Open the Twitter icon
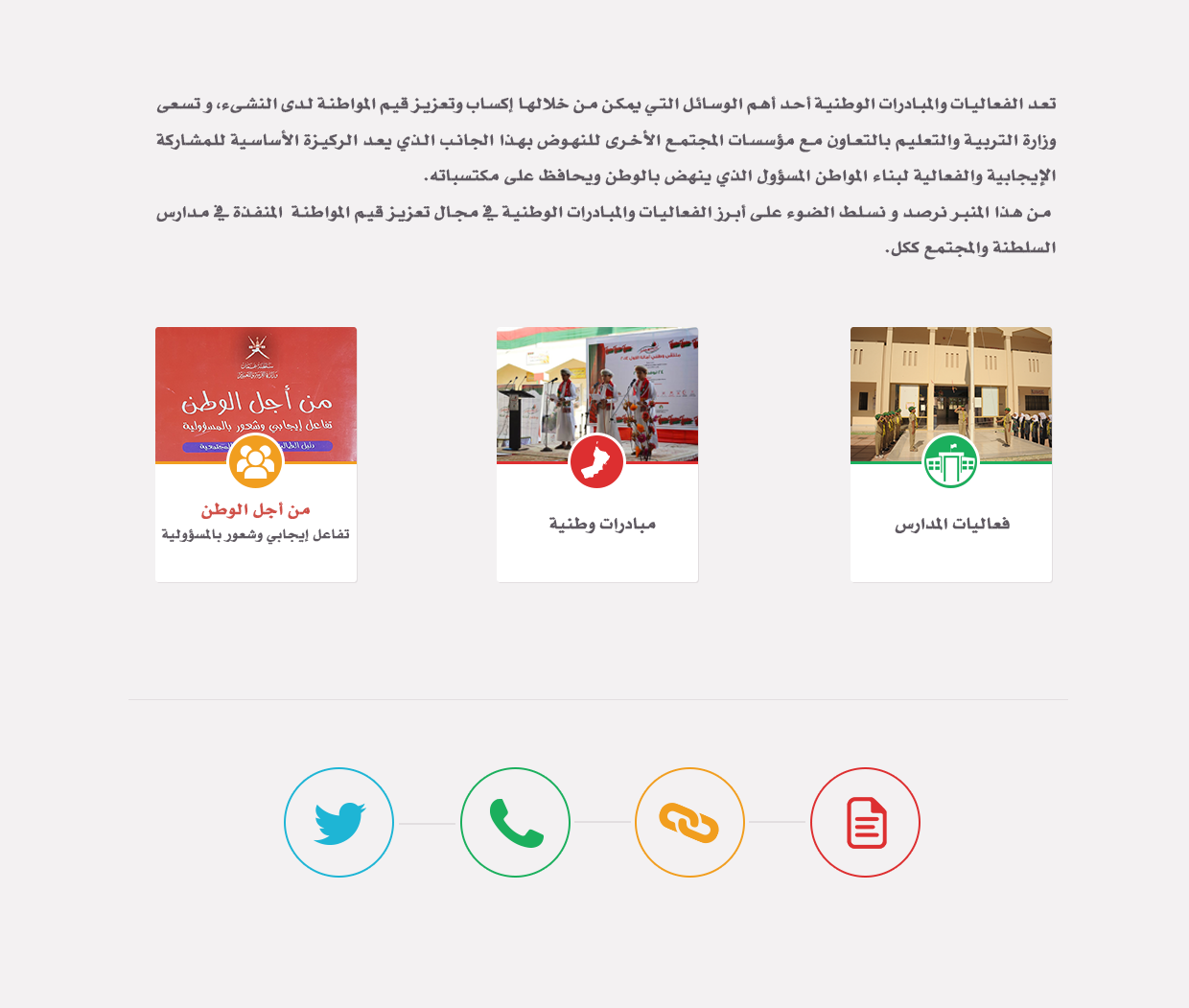1189x1008 pixels. click(338, 822)
